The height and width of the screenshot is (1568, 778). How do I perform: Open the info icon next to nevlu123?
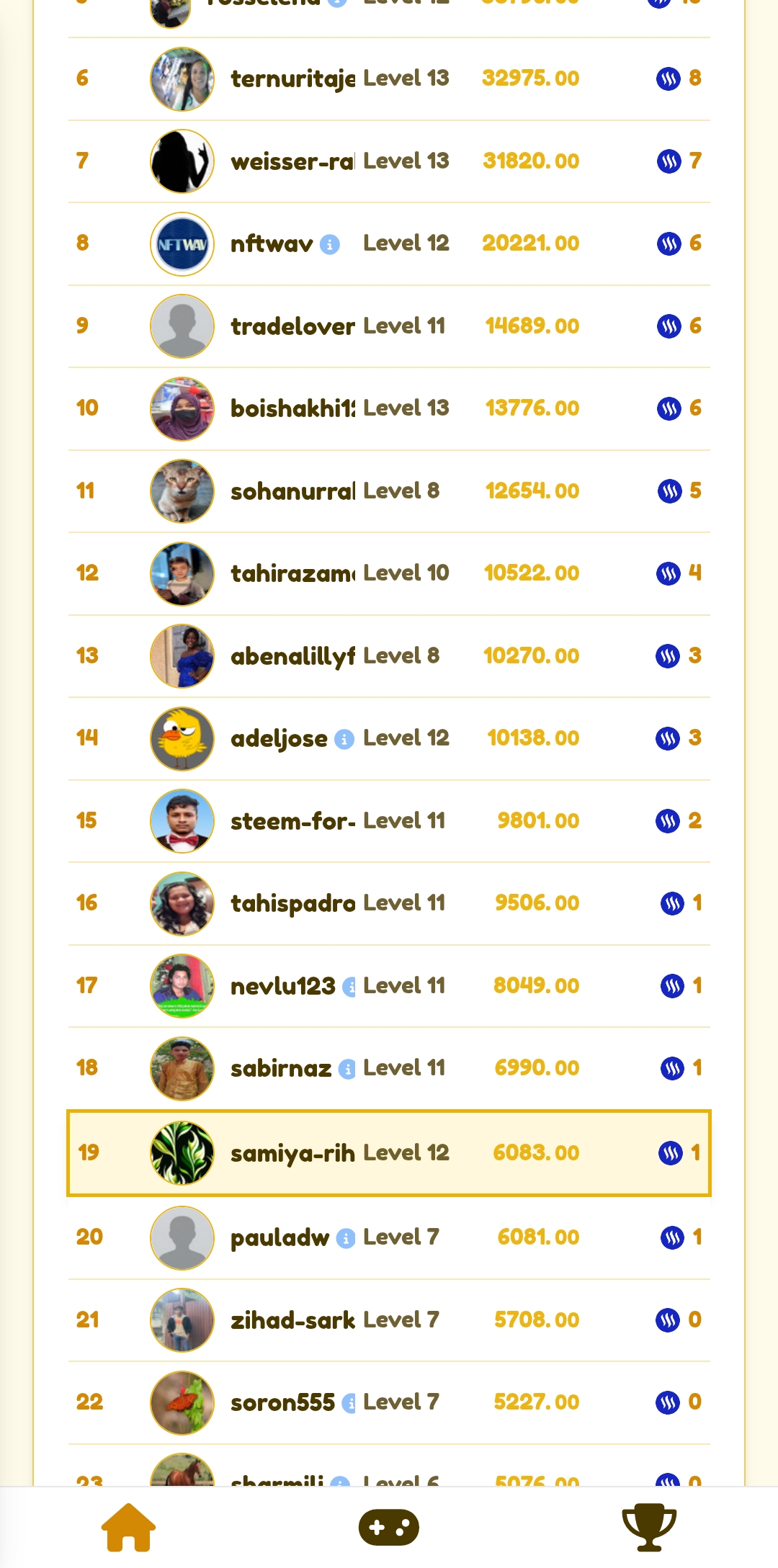click(x=349, y=987)
